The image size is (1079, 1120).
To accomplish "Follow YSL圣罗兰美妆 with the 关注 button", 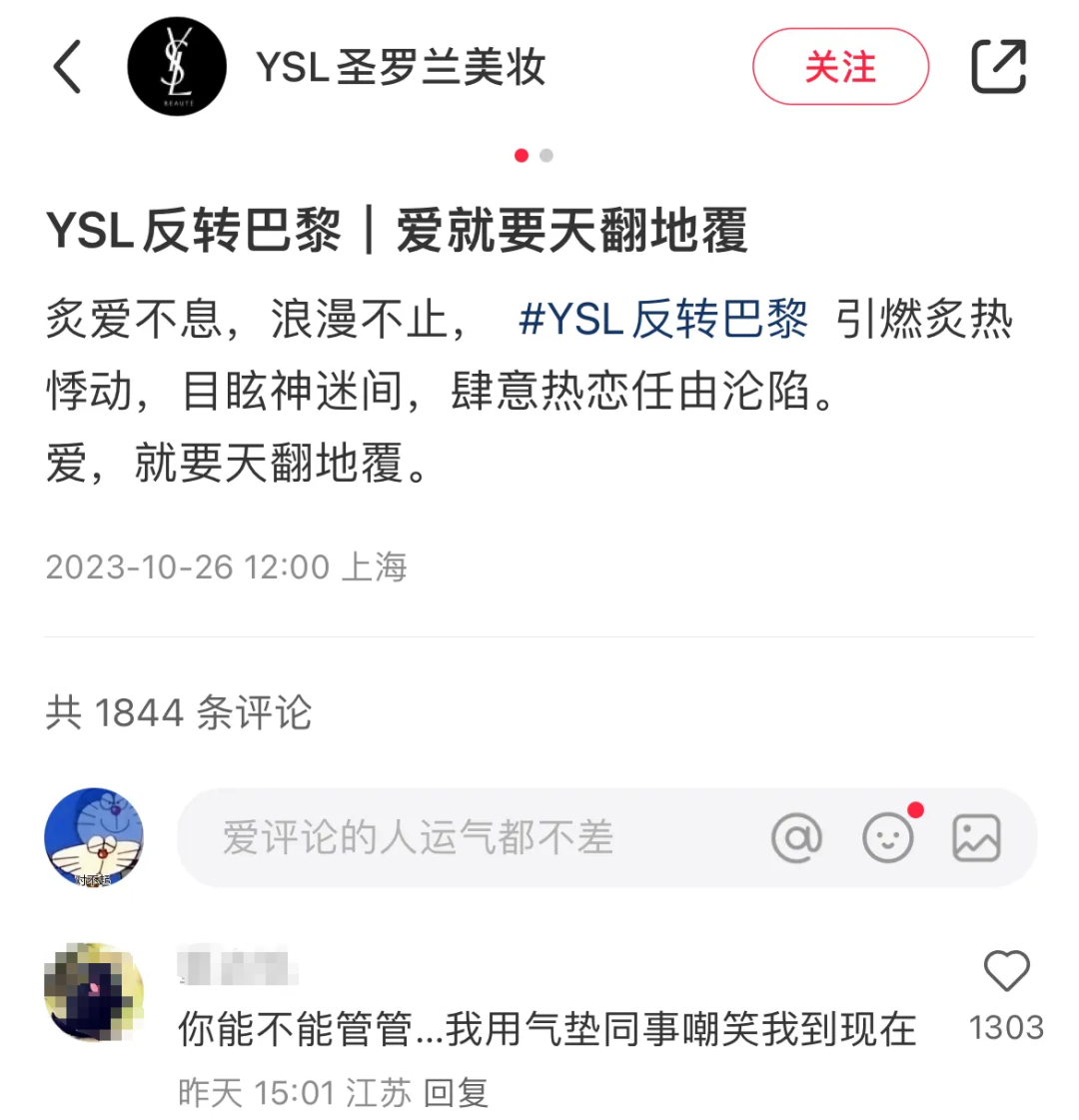I will pos(840,67).
